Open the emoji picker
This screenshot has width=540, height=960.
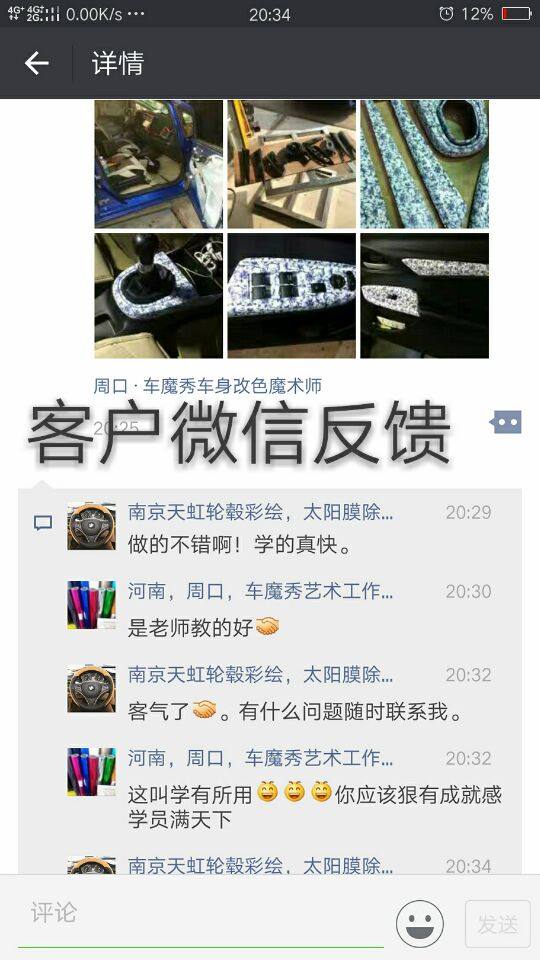pos(420,923)
